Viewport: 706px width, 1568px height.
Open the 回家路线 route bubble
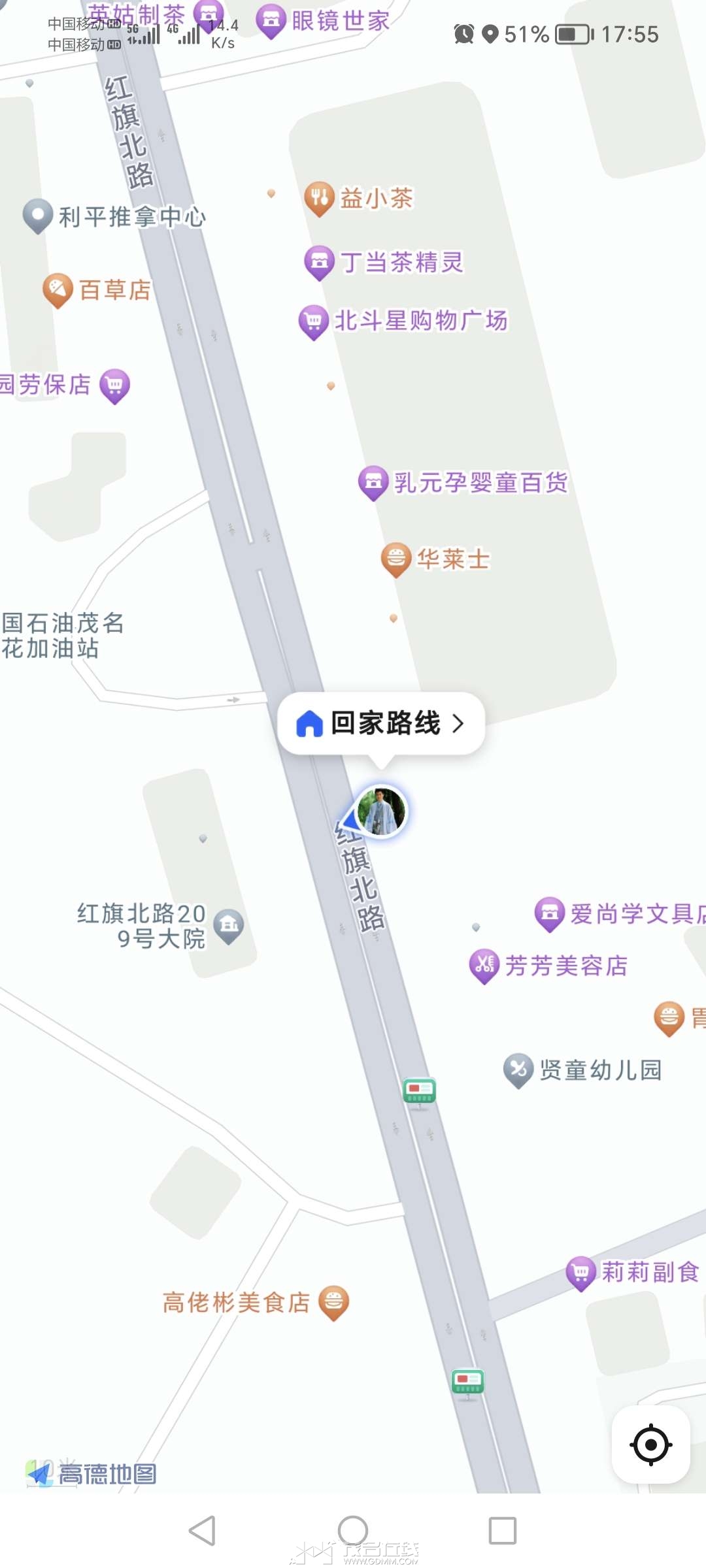point(381,723)
